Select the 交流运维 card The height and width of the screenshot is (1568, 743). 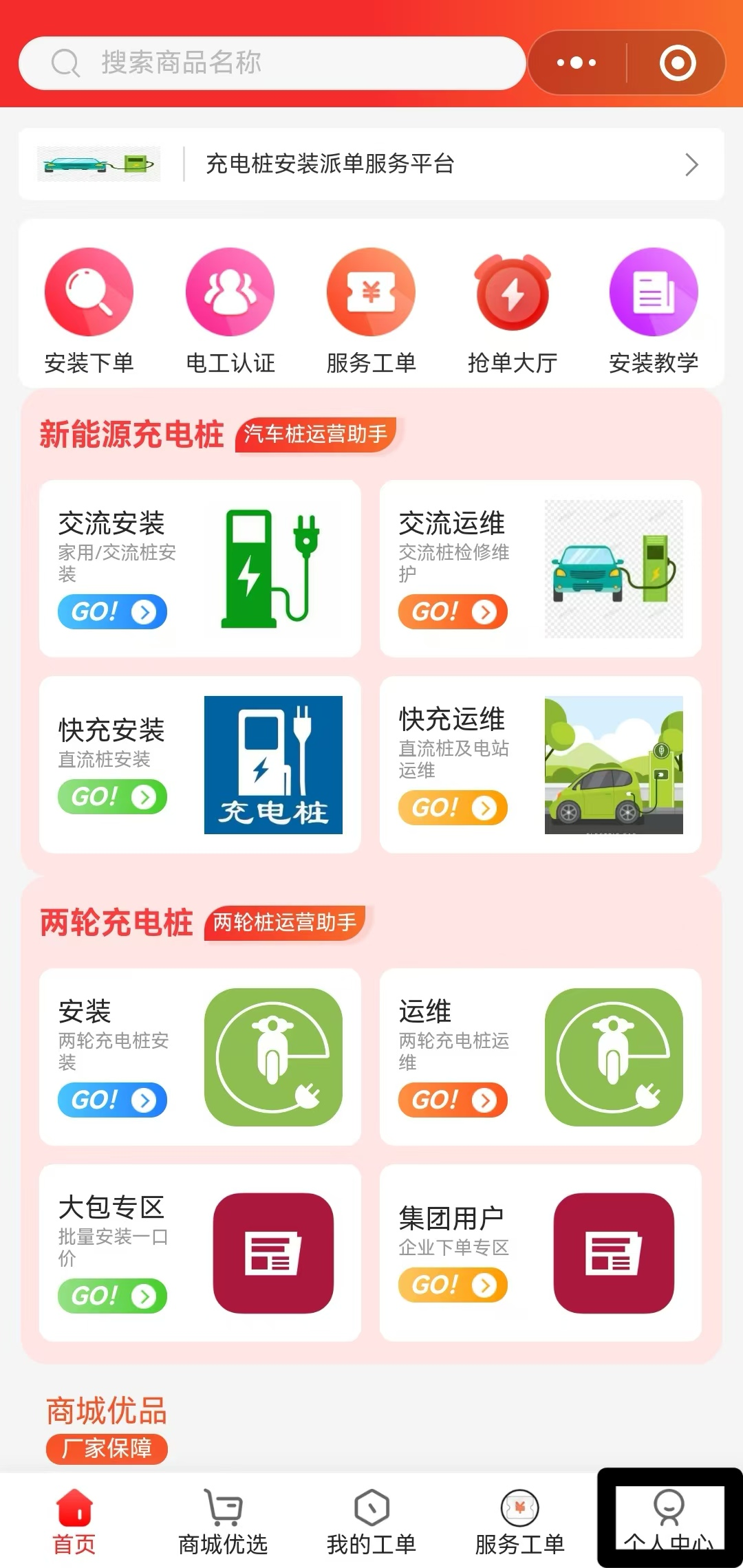[540, 568]
